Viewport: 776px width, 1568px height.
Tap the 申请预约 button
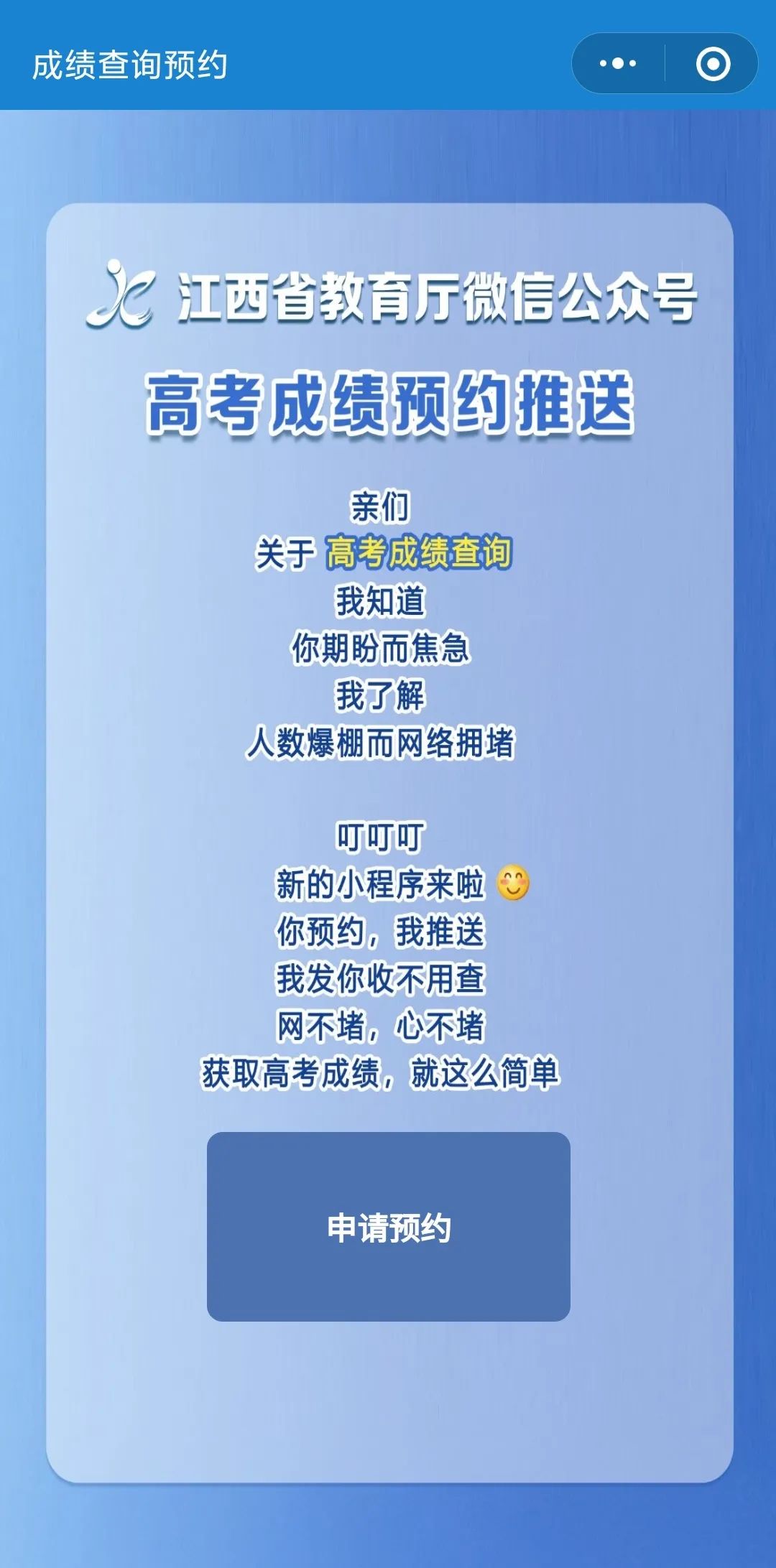click(x=388, y=1227)
